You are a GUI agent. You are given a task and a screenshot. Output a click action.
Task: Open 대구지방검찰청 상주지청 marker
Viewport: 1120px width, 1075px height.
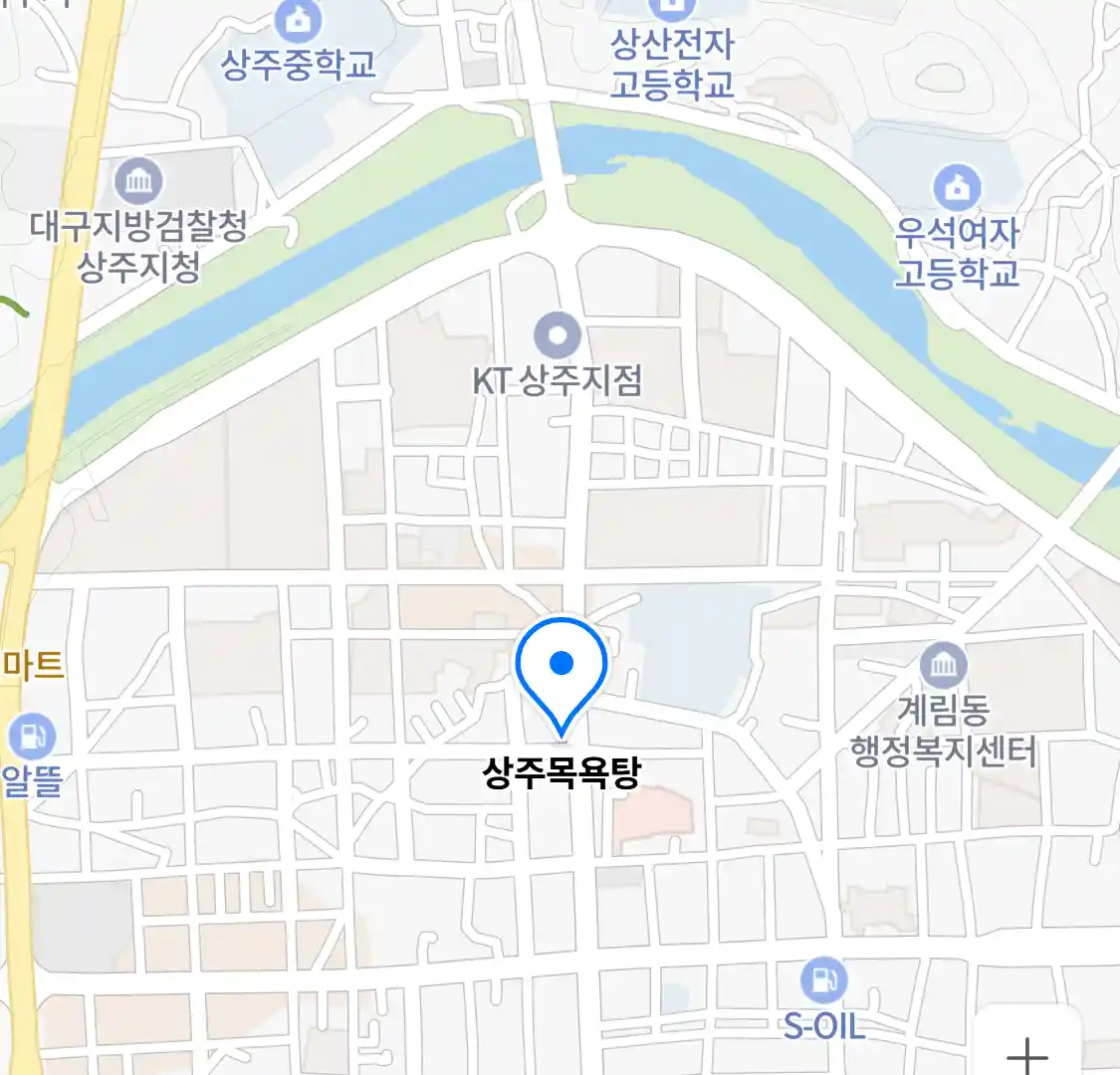(x=138, y=181)
